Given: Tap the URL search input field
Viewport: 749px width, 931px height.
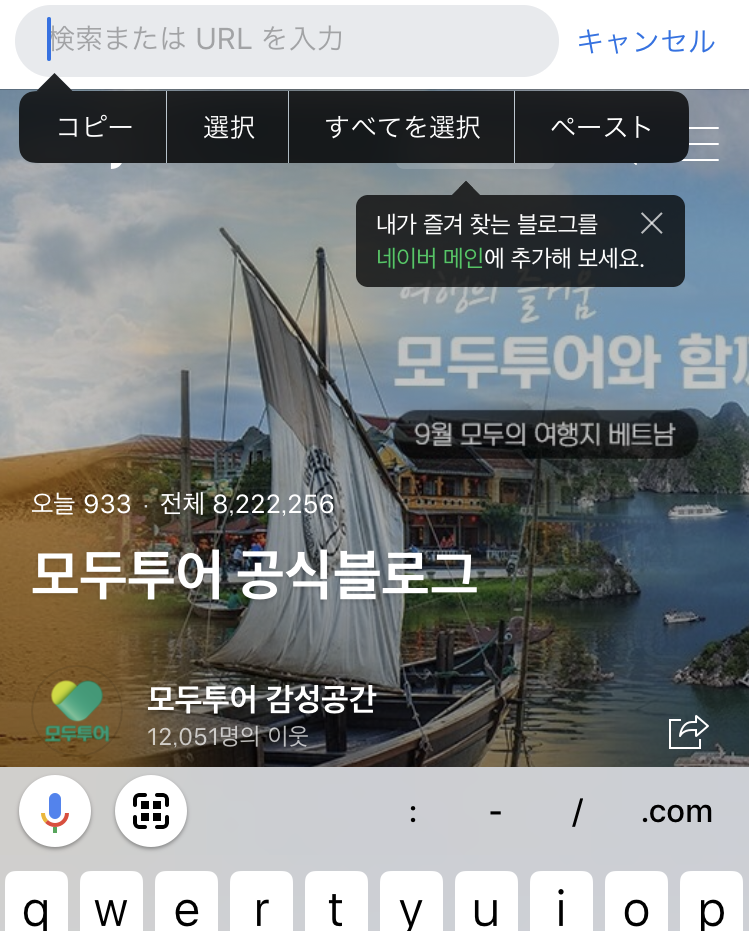Looking at the screenshot, I should point(285,41).
